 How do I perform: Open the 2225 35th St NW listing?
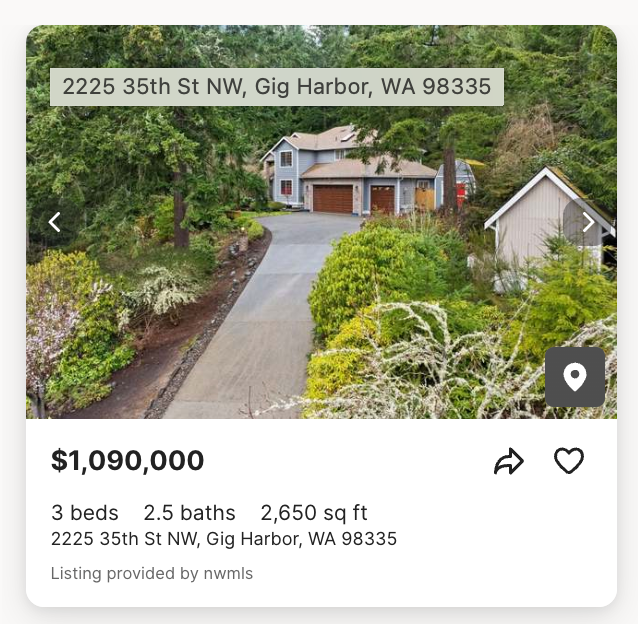(224, 539)
